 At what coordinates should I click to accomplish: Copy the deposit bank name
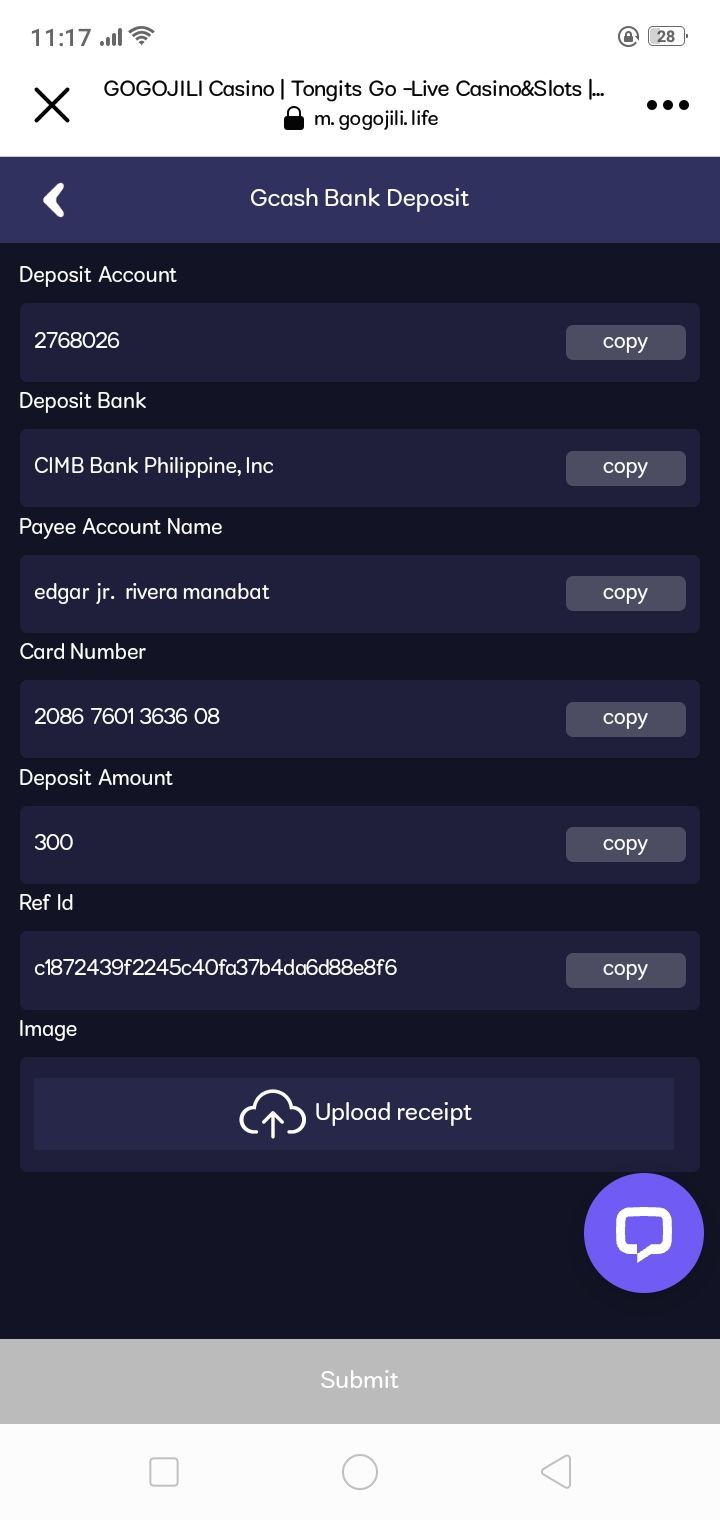[625, 467]
